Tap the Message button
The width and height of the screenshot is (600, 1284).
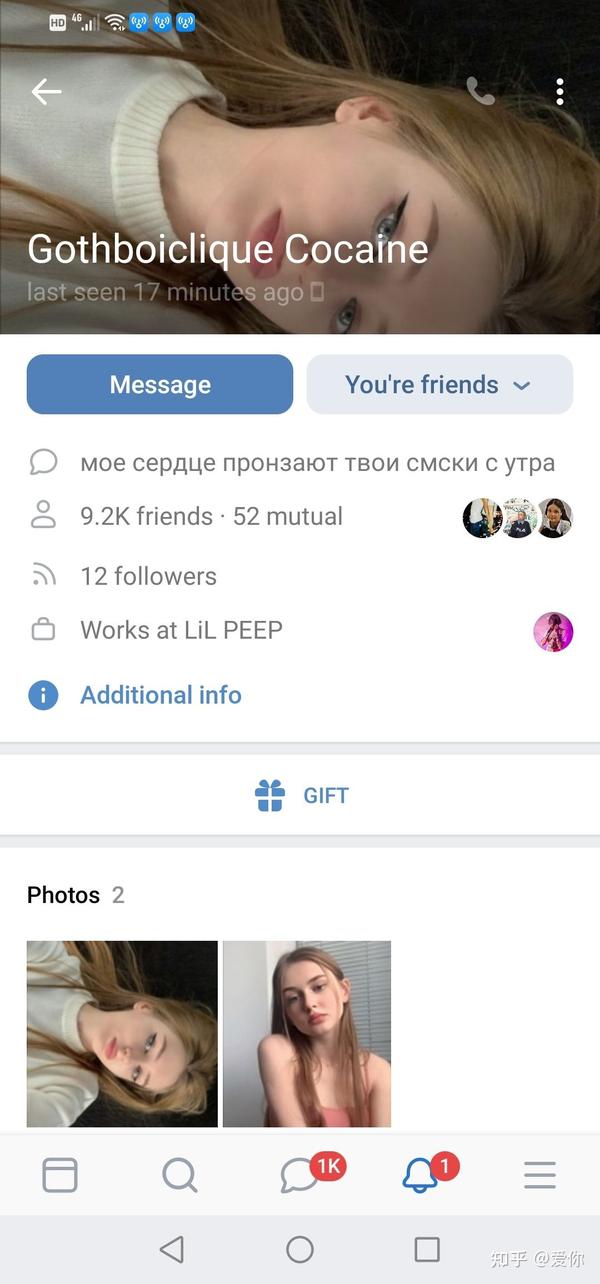(x=160, y=384)
